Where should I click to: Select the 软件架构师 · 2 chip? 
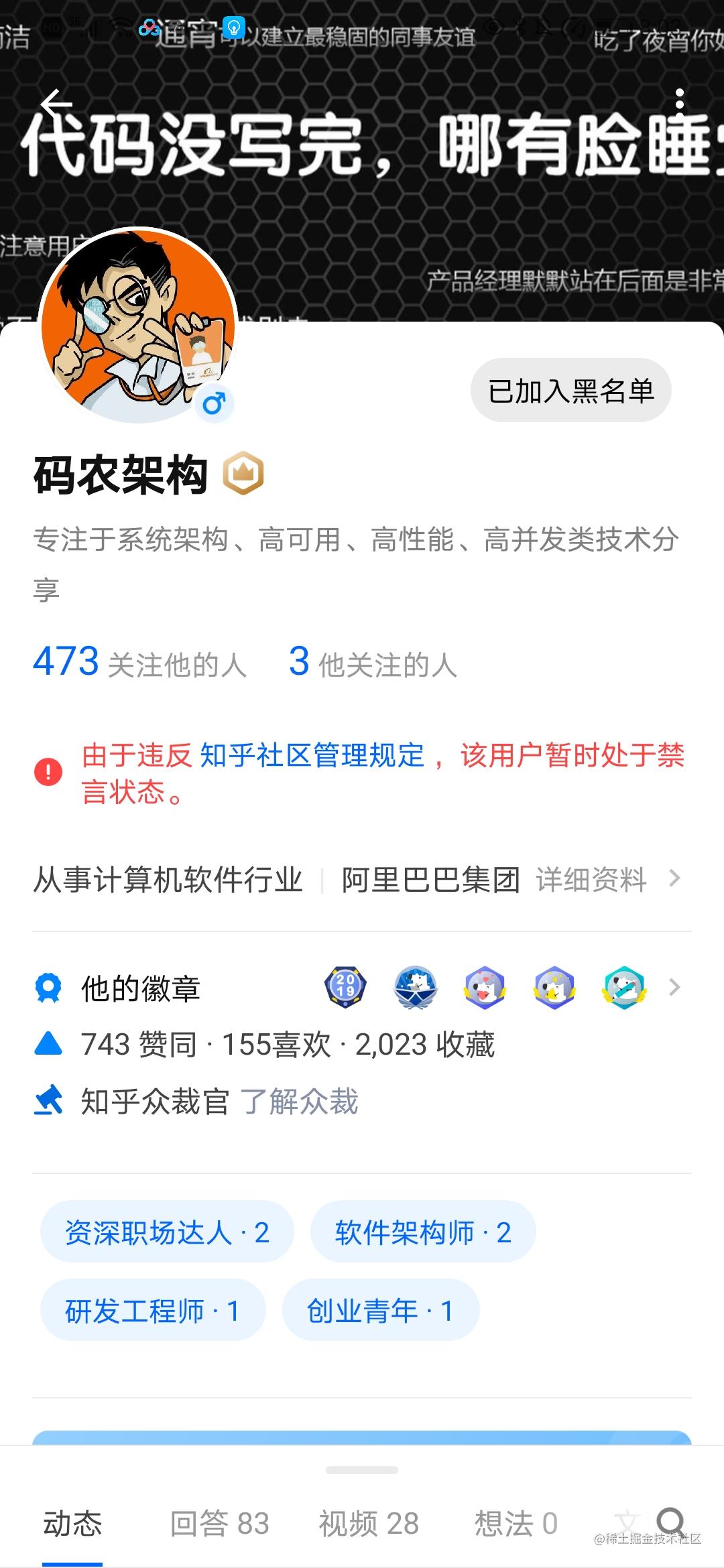pos(423,1232)
